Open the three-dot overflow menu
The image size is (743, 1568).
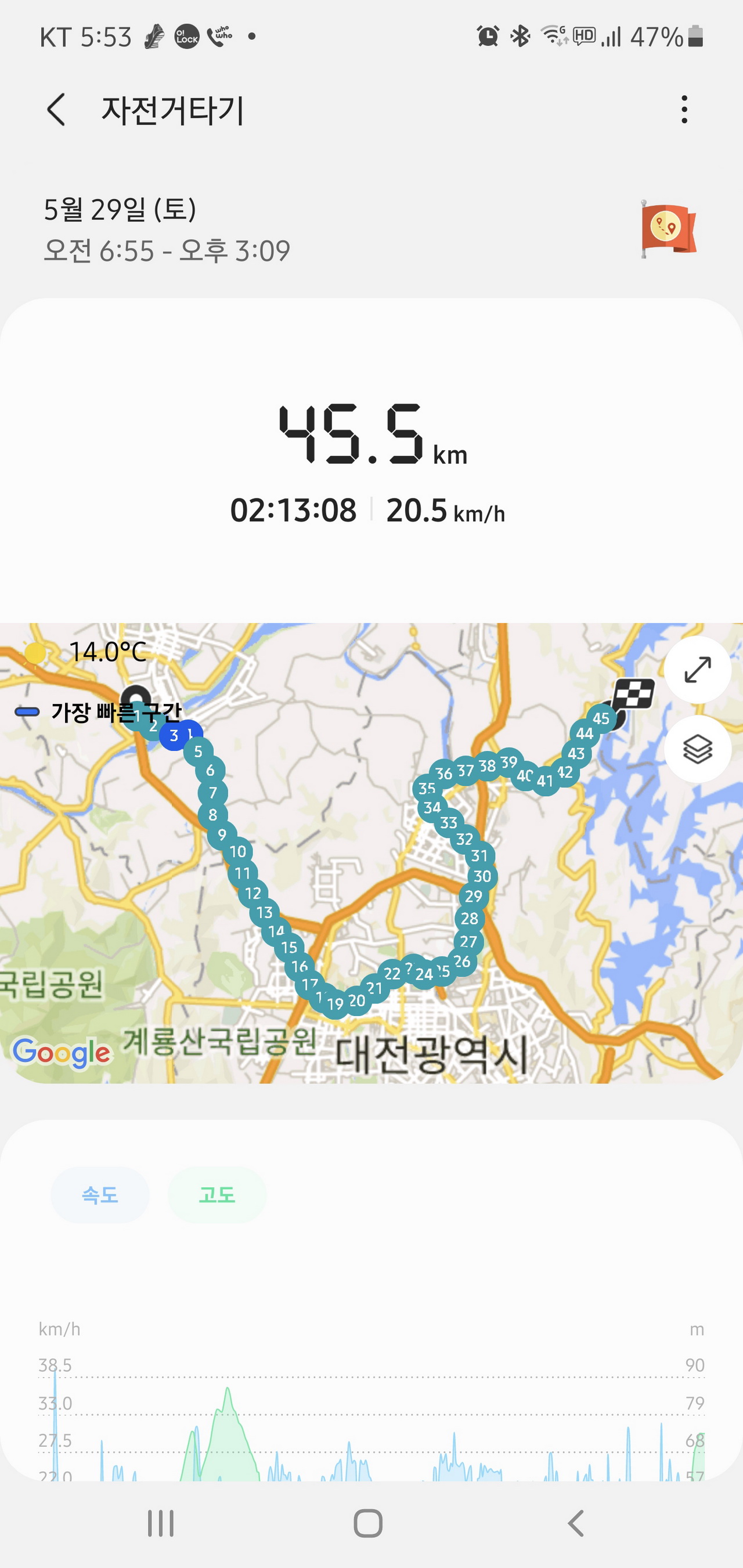pyautogui.click(x=684, y=110)
